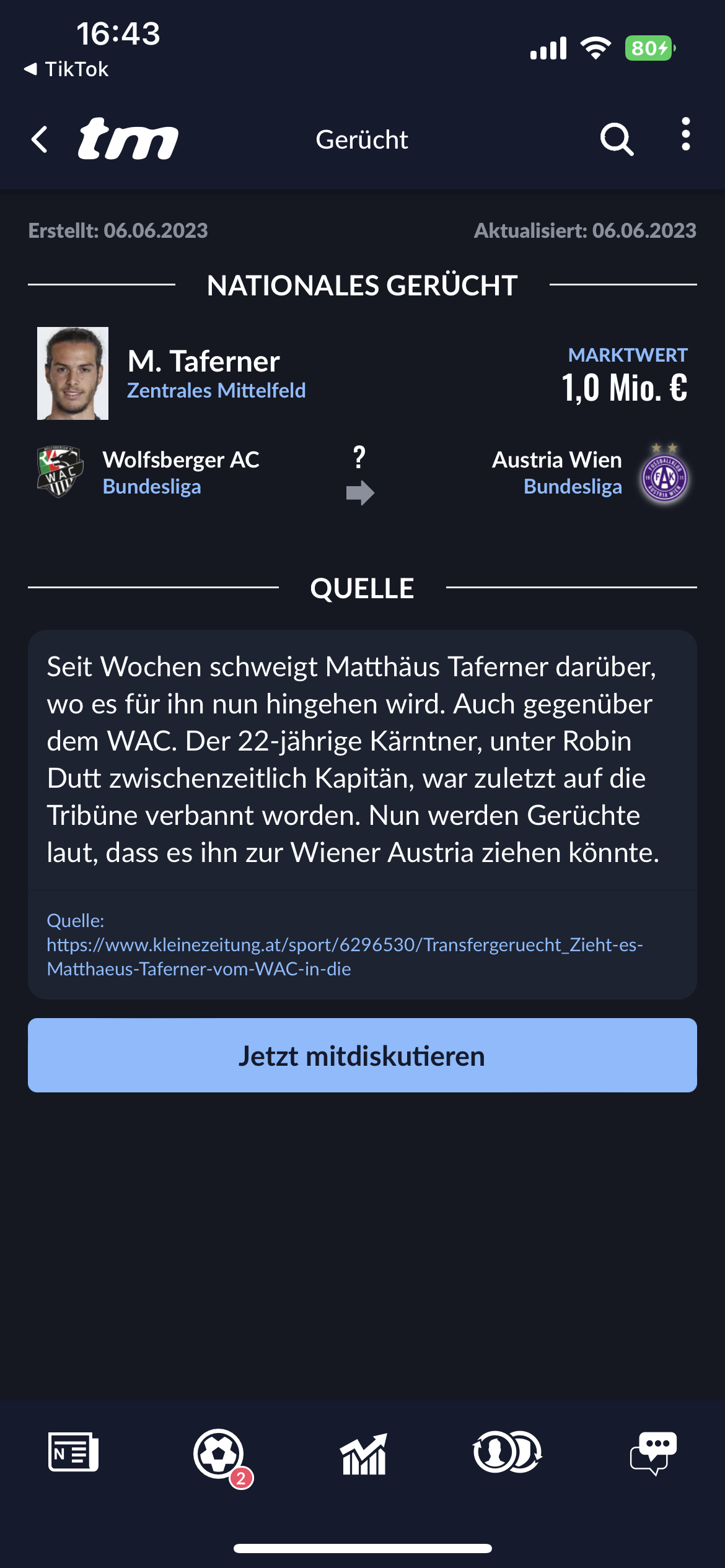
Task: Open the transfers tab
Action: pos(507,1452)
